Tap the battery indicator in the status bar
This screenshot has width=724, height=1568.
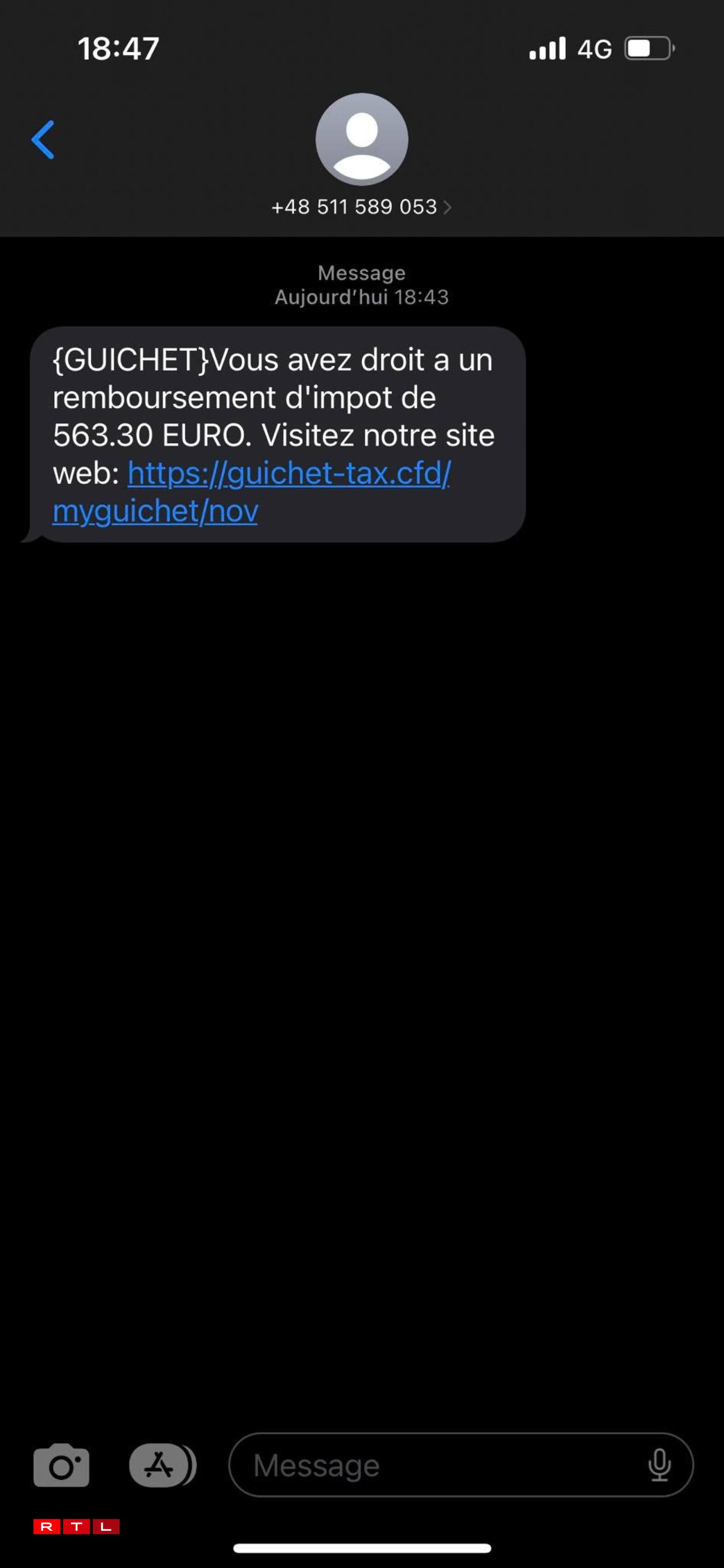click(646, 49)
